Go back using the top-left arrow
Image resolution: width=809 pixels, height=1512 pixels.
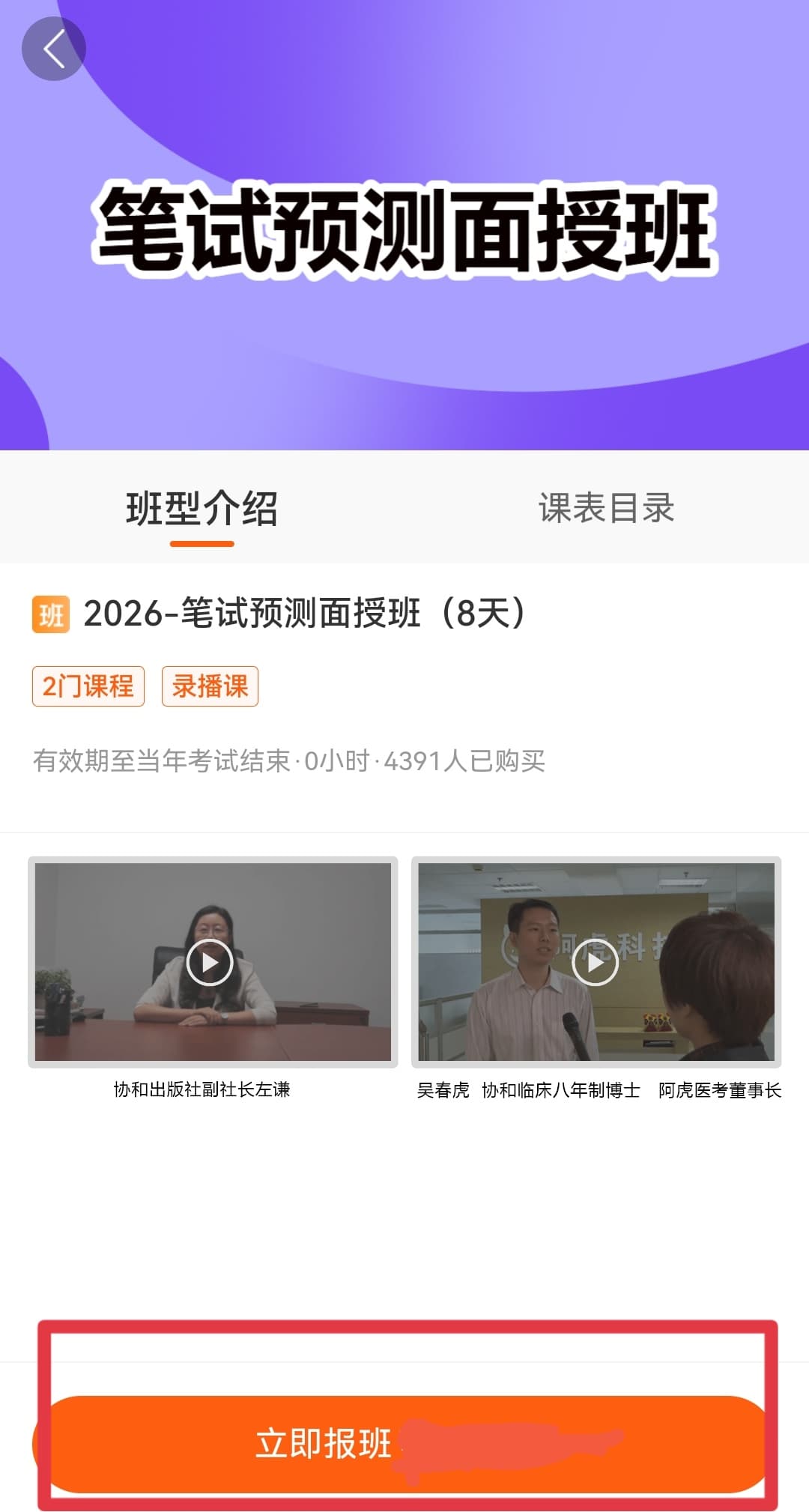[x=53, y=49]
